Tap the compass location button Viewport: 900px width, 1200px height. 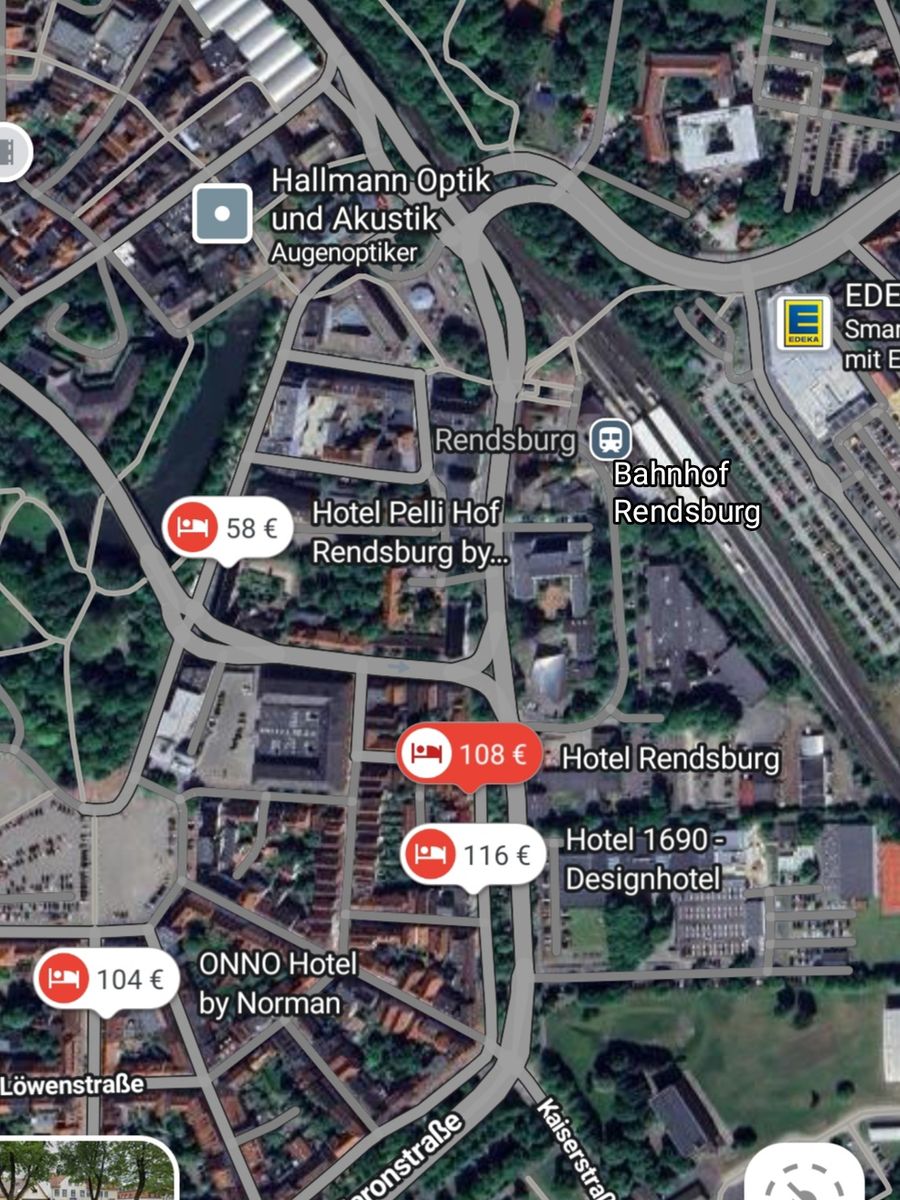806,1175
